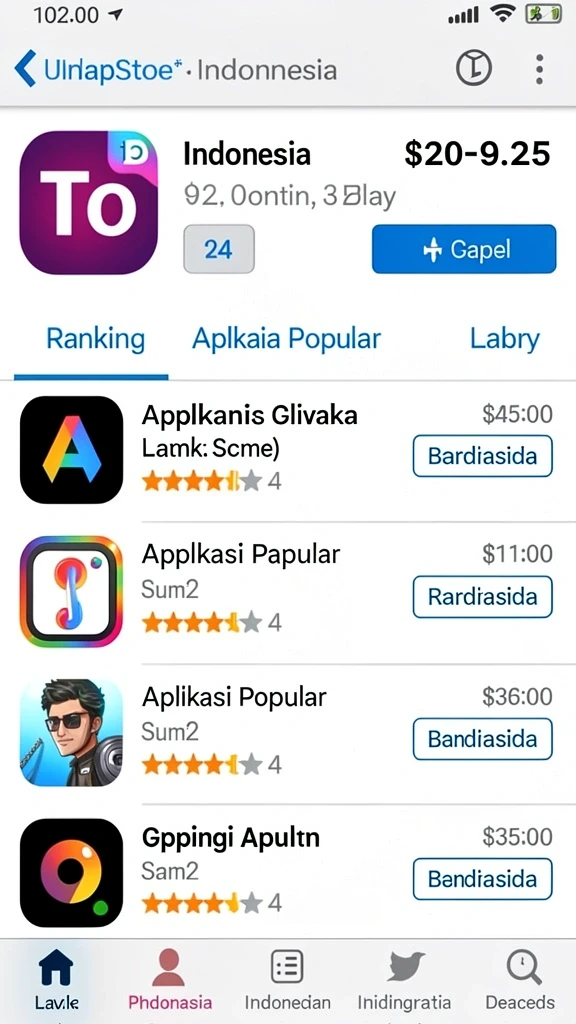Open the circular clock icon in header
This screenshot has width=576, height=1024.
click(473, 69)
